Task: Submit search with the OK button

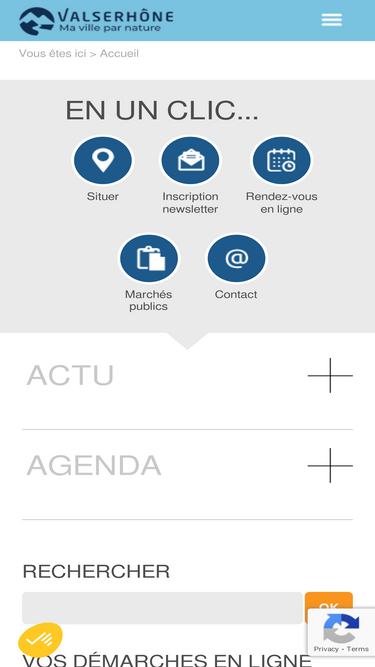Action: (x=329, y=608)
